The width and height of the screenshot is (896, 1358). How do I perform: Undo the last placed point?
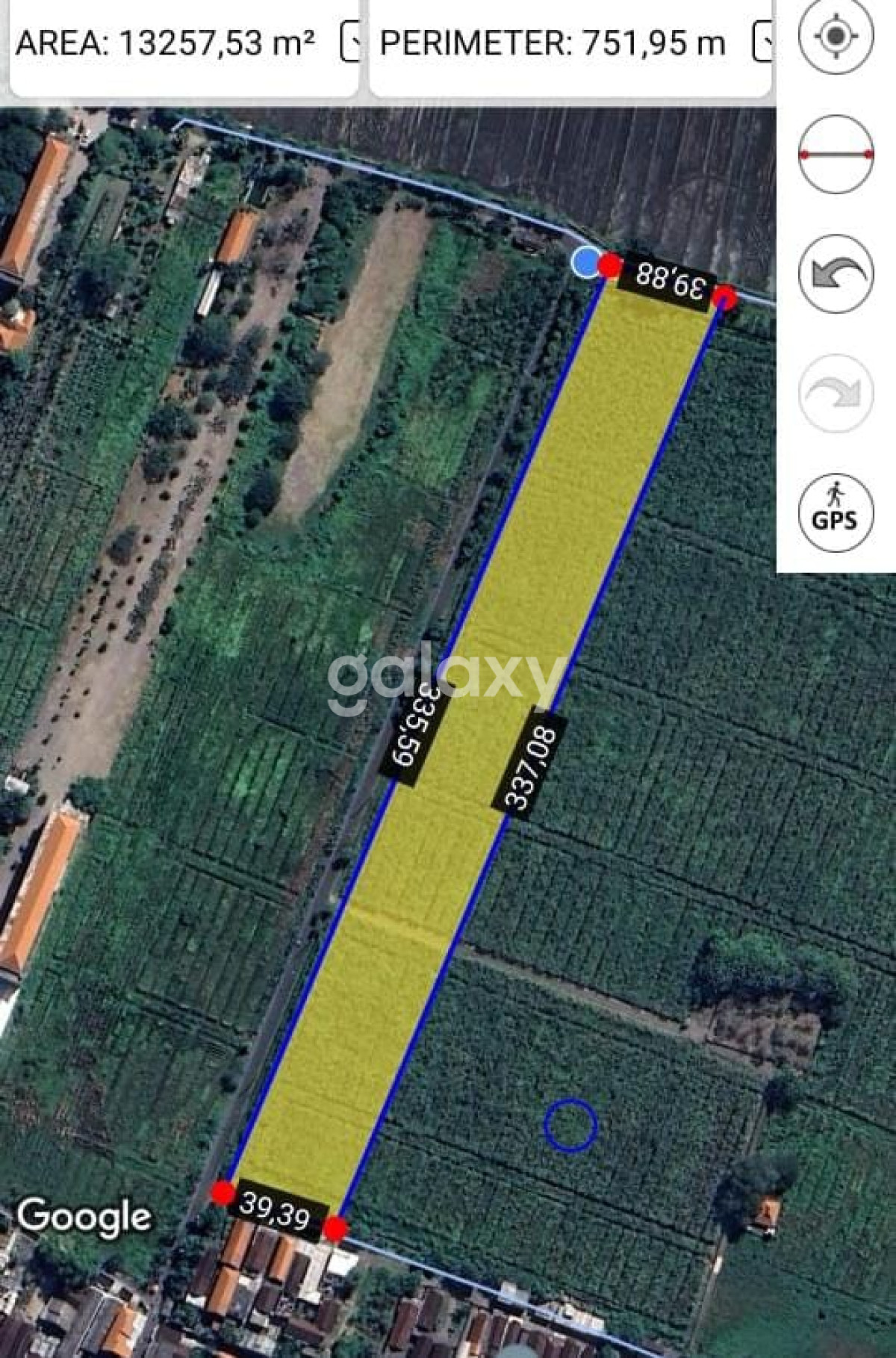pos(835,274)
